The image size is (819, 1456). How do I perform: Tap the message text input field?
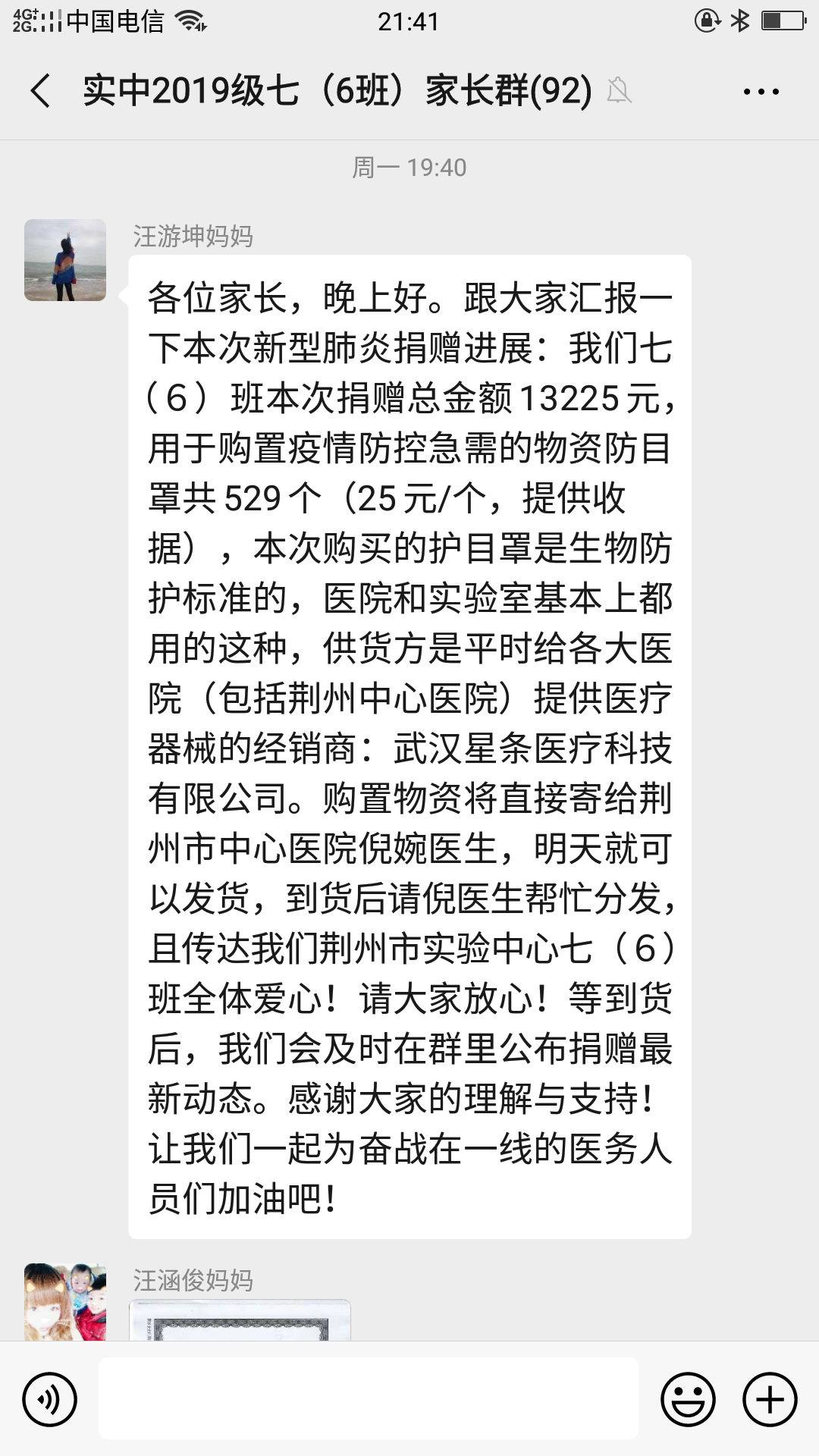pyautogui.click(x=368, y=1398)
